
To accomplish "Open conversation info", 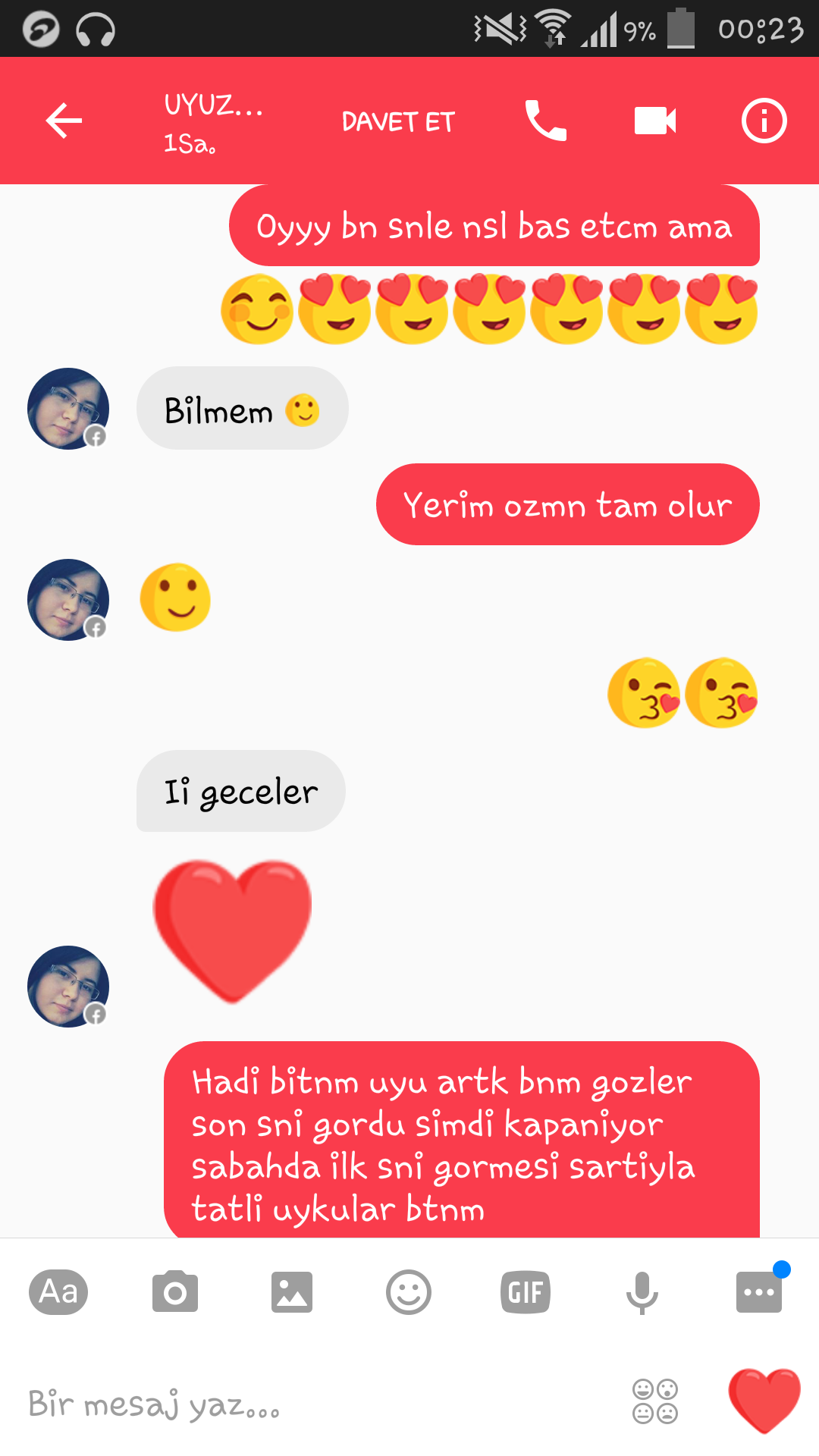I will click(x=764, y=121).
